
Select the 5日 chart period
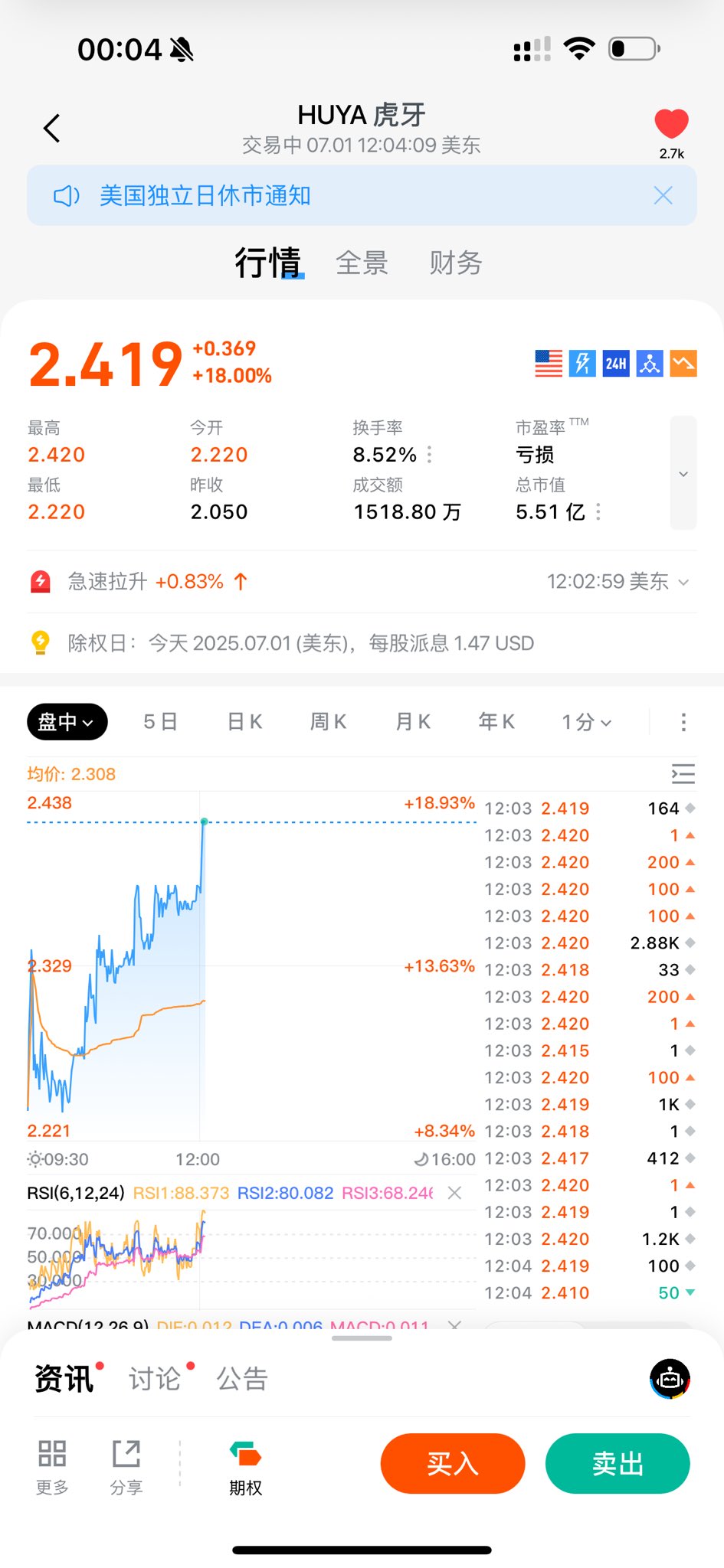[160, 722]
